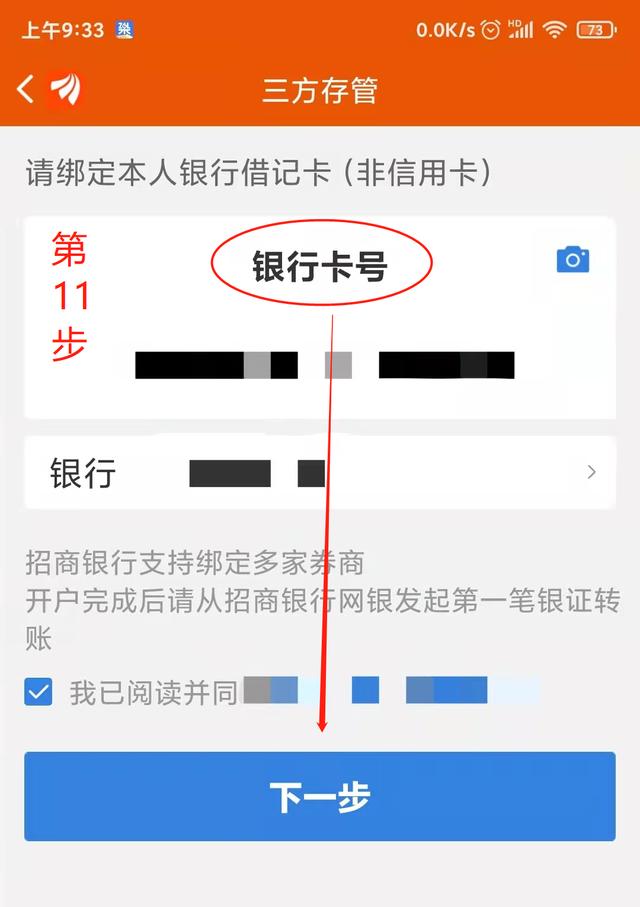Screen dimensions: 640x907
Task: Scan bank card with the camera icon
Action: click(572, 260)
